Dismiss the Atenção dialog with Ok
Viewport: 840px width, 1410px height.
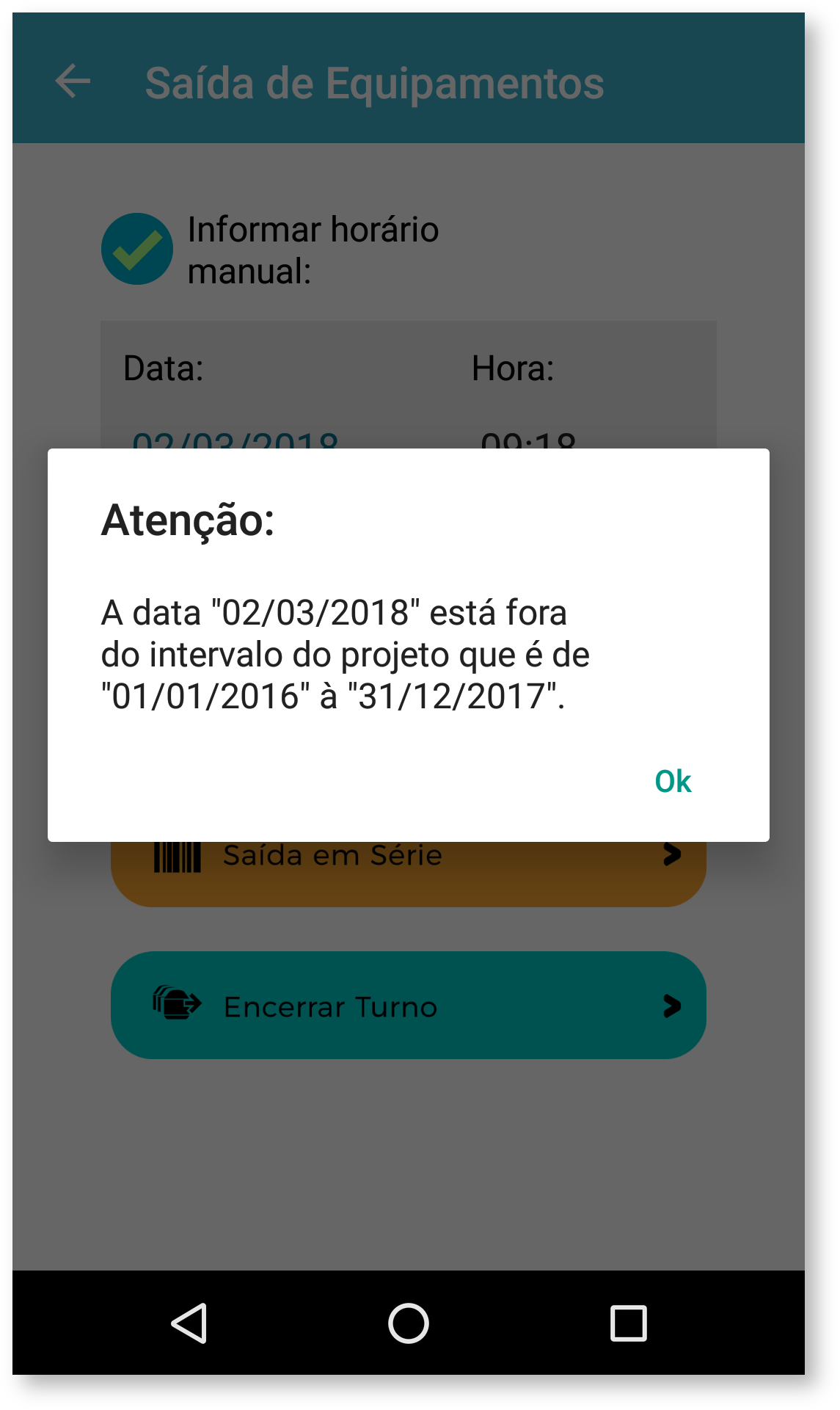672,782
